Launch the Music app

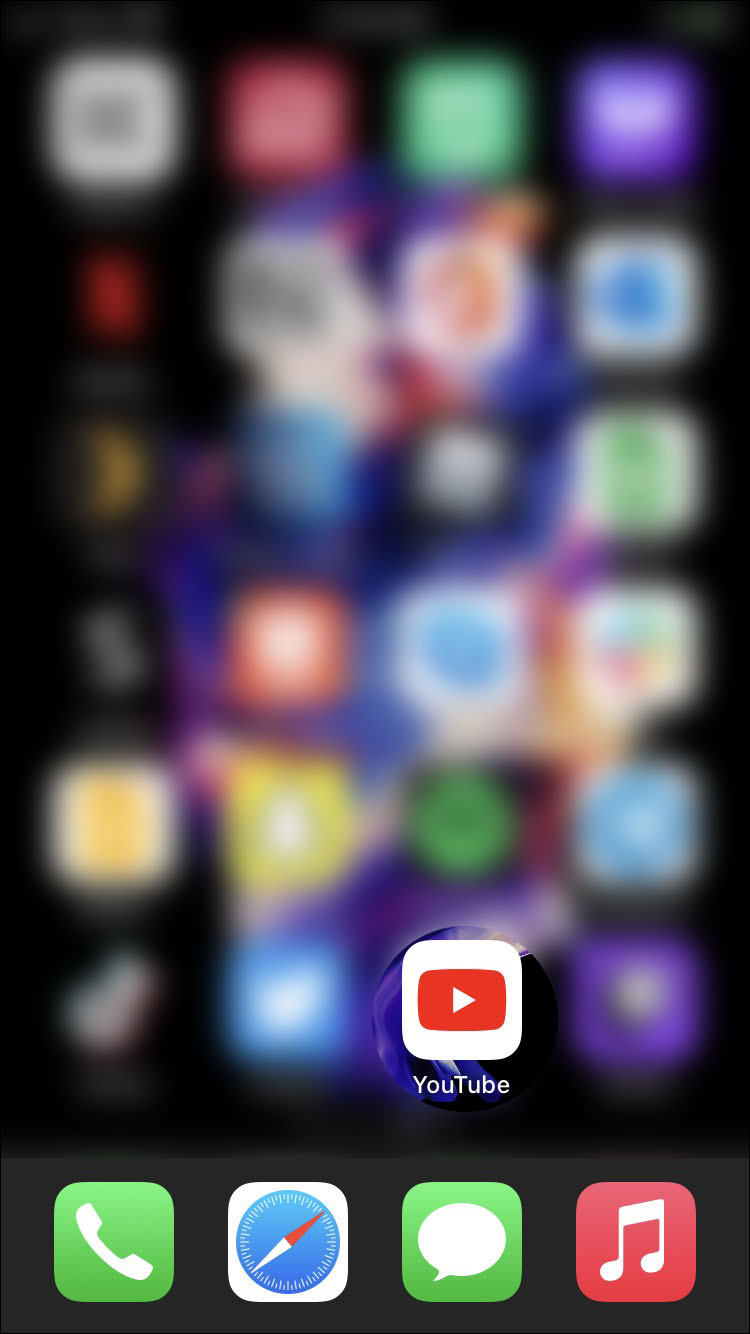click(636, 1242)
